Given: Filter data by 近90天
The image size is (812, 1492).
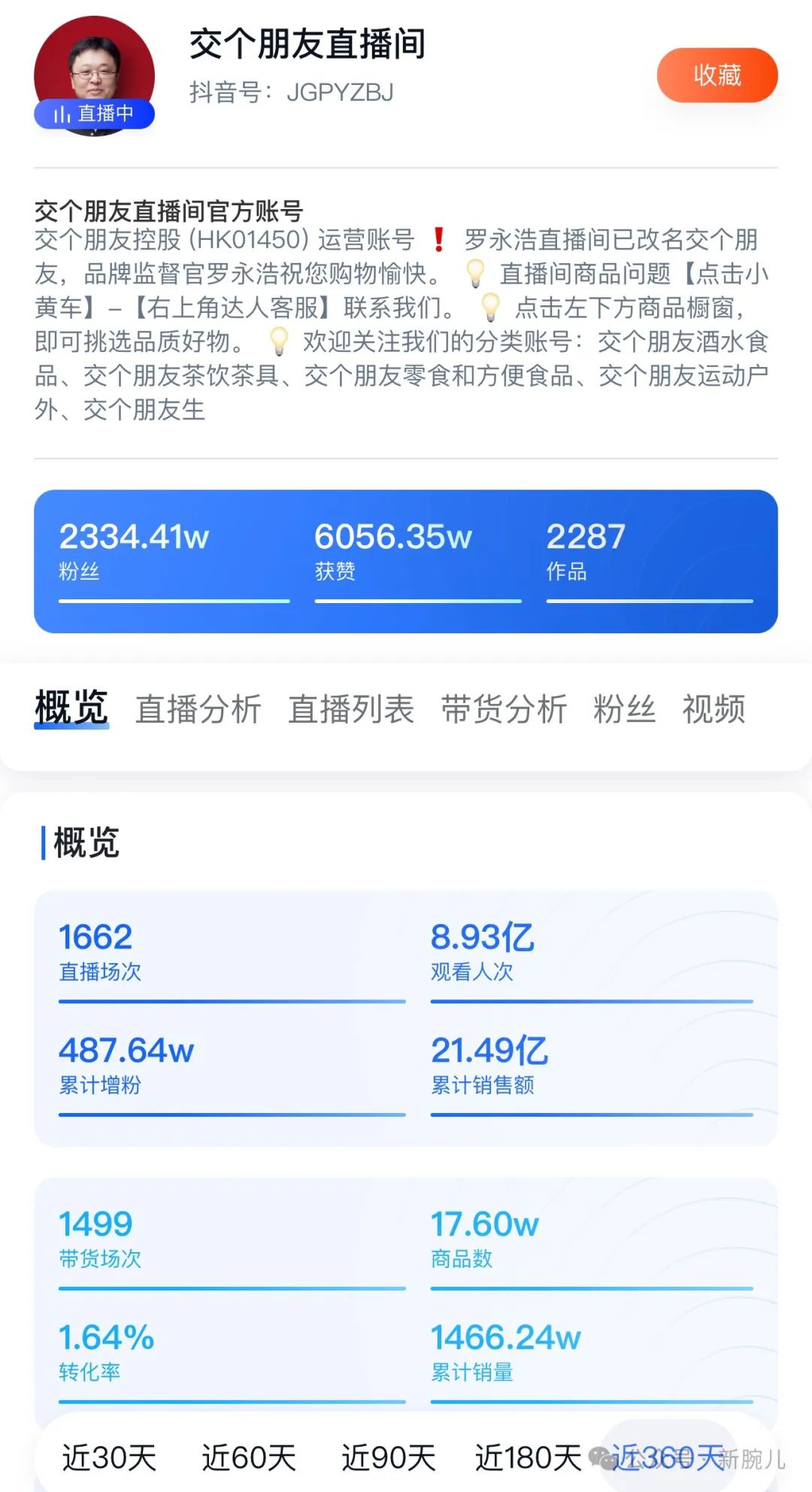Looking at the screenshot, I should point(389,1457).
